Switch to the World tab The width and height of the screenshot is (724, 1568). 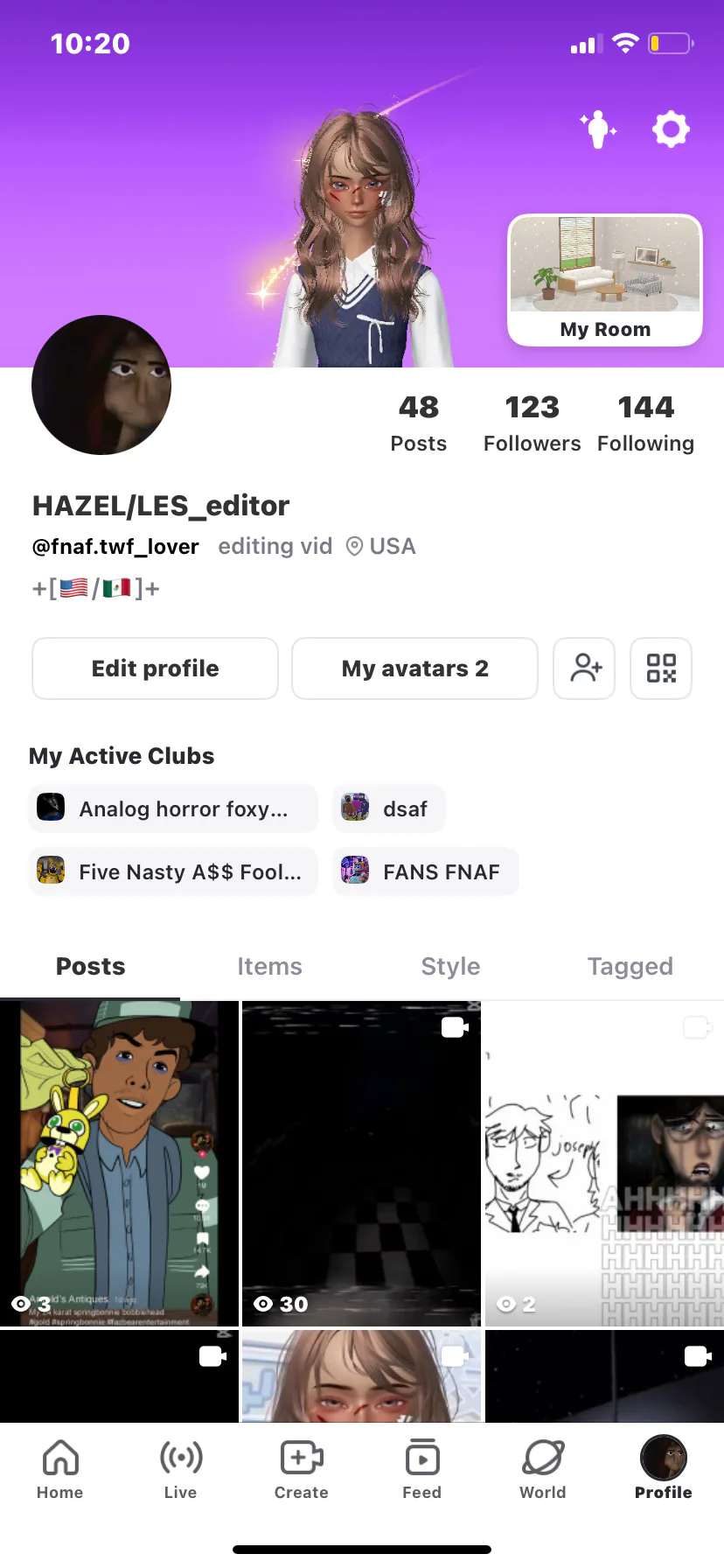click(543, 1470)
